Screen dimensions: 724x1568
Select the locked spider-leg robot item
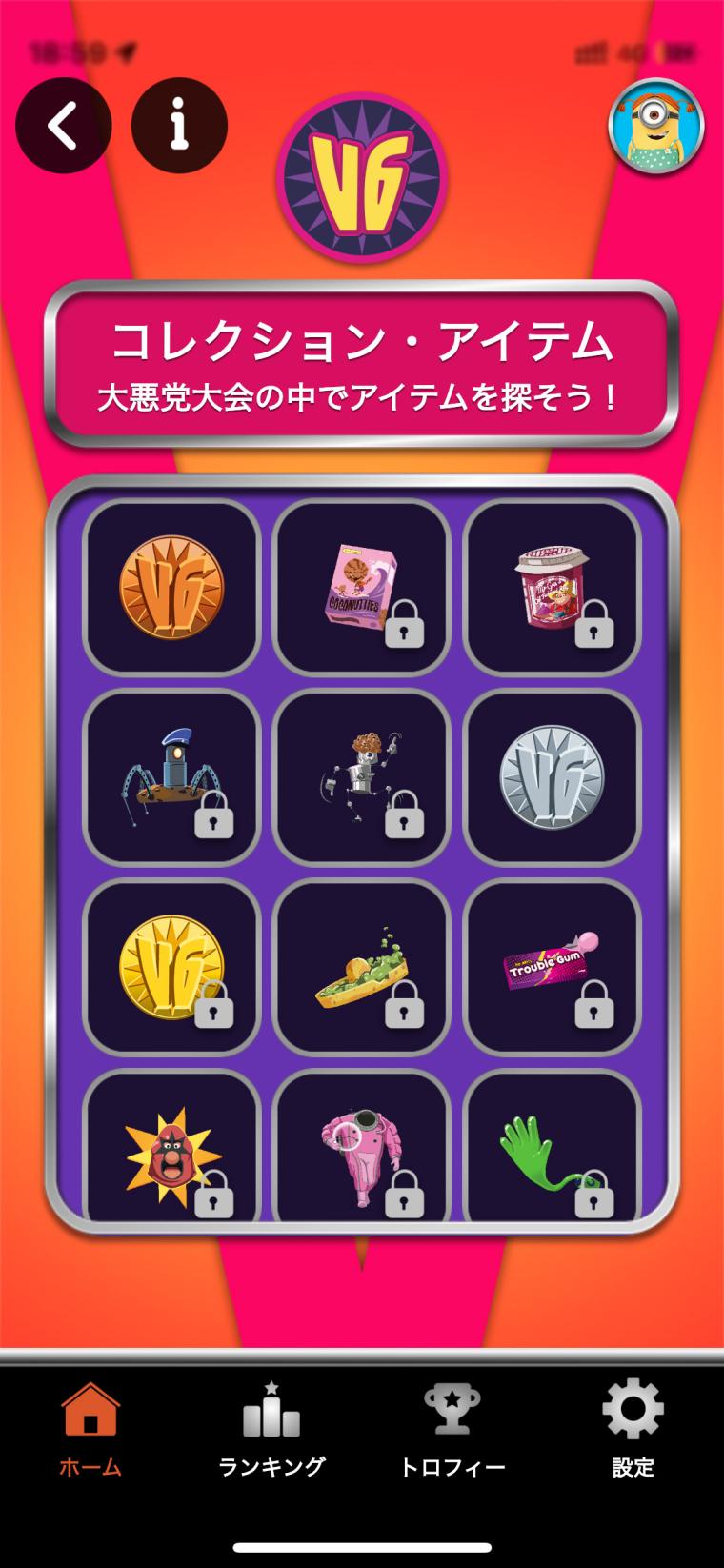(x=171, y=777)
